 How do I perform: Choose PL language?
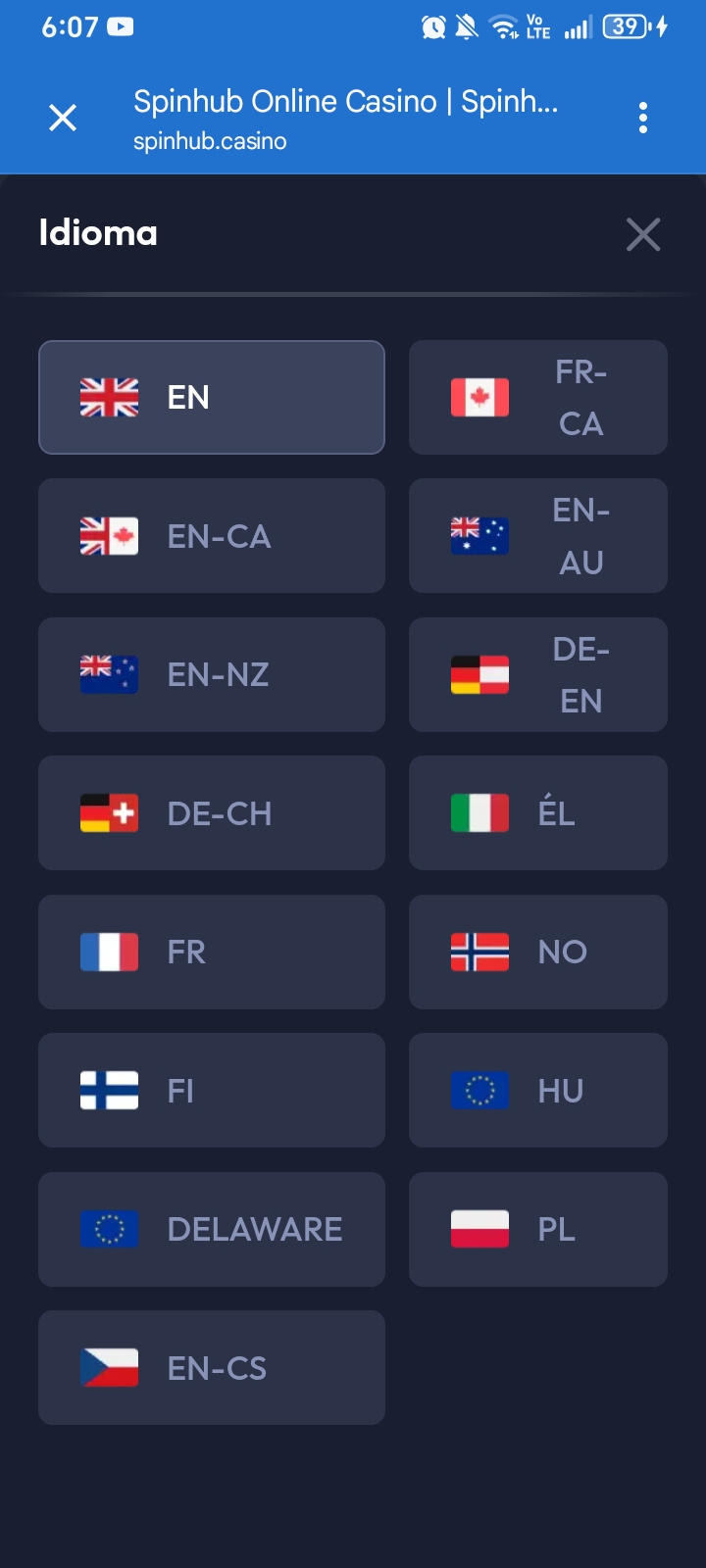click(537, 1230)
